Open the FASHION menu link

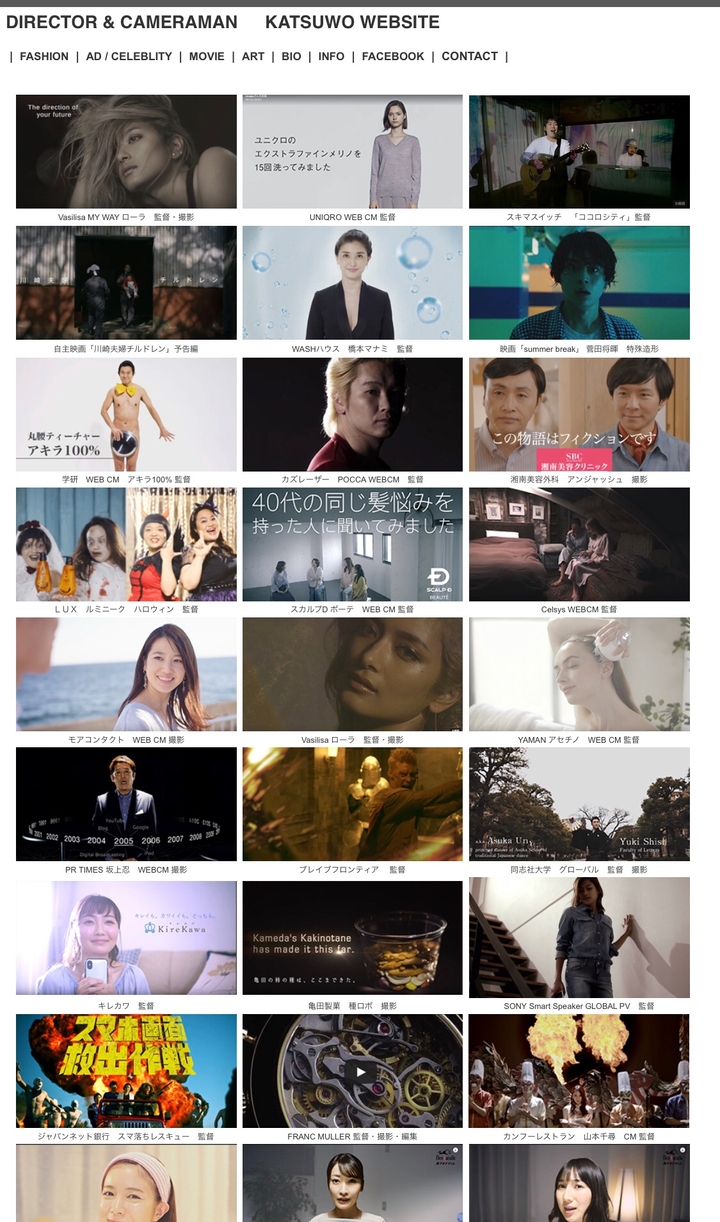[x=44, y=57]
